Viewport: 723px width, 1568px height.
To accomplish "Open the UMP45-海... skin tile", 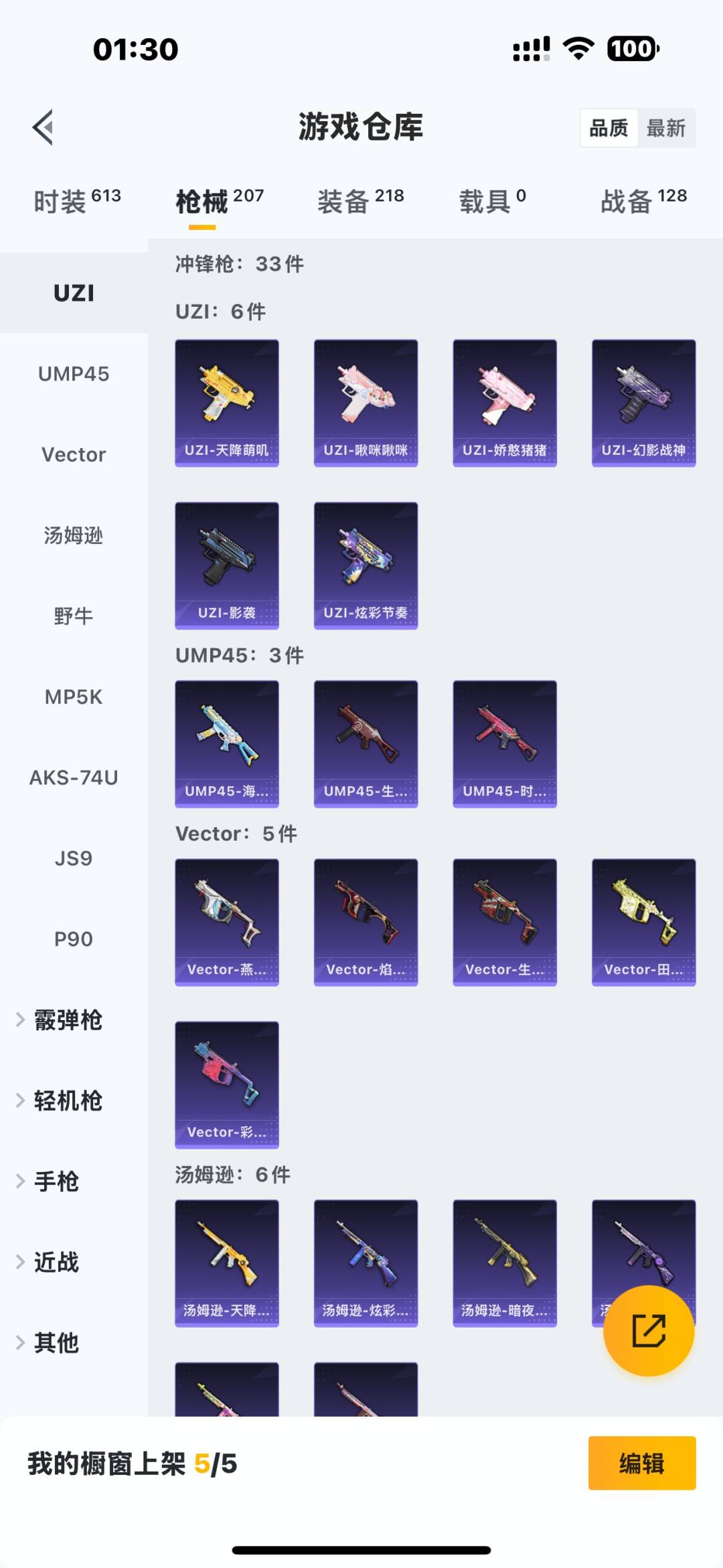I will 227,743.
